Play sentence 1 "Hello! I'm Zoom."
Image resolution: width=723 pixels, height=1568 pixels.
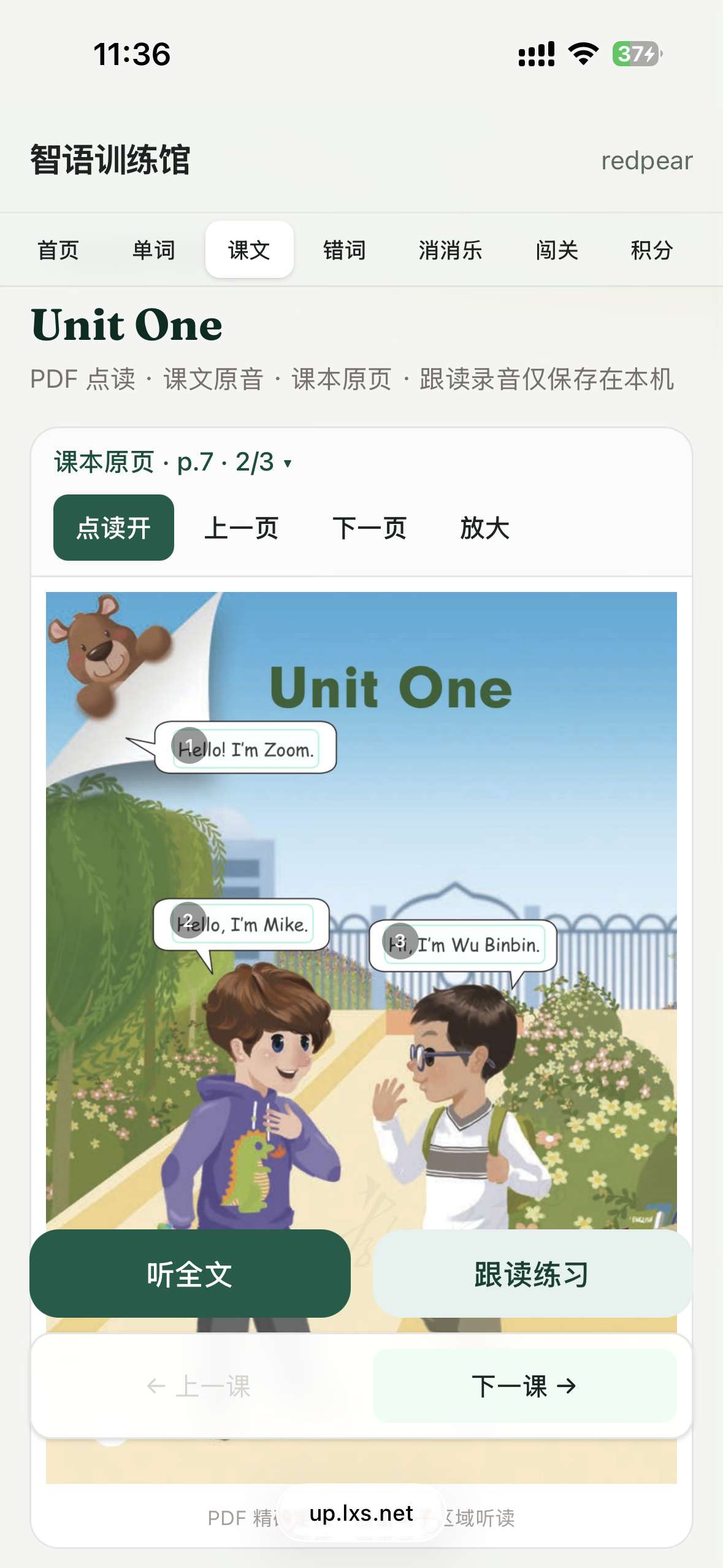tap(246, 748)
